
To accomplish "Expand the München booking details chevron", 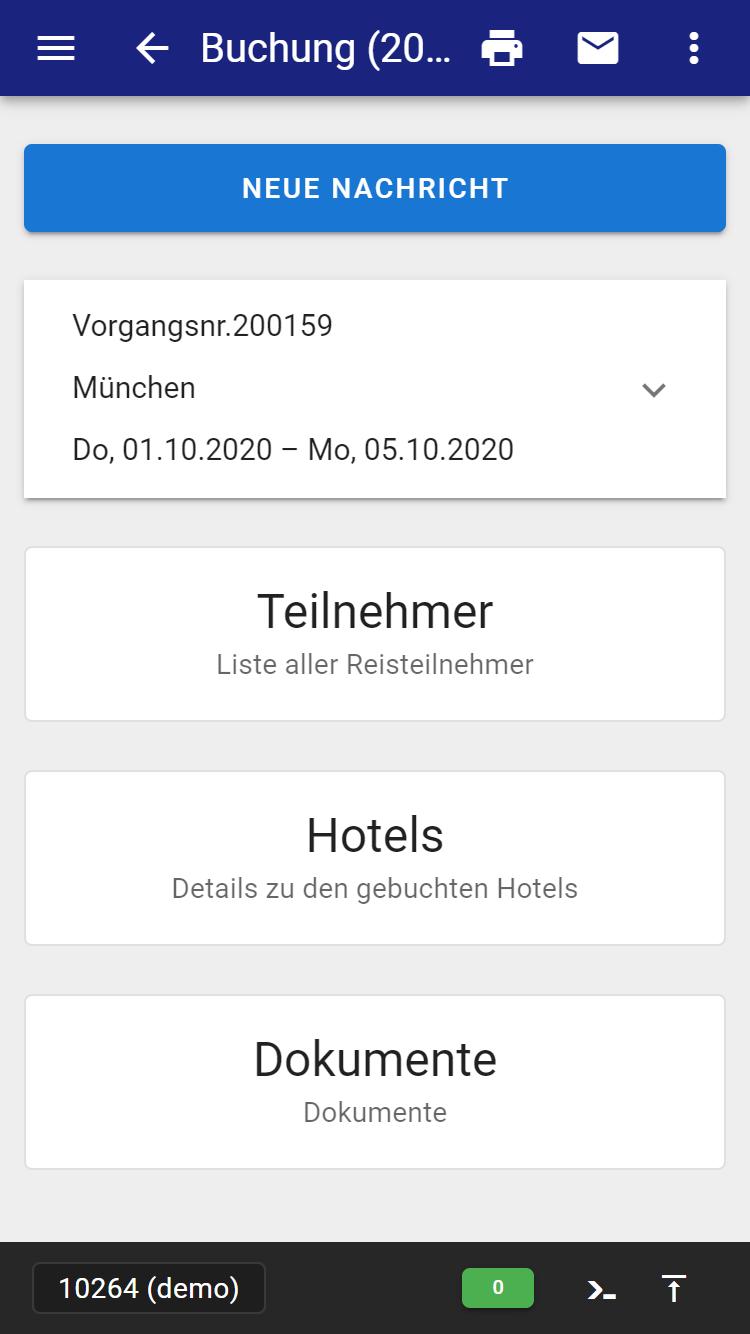I will coord(654,389).
